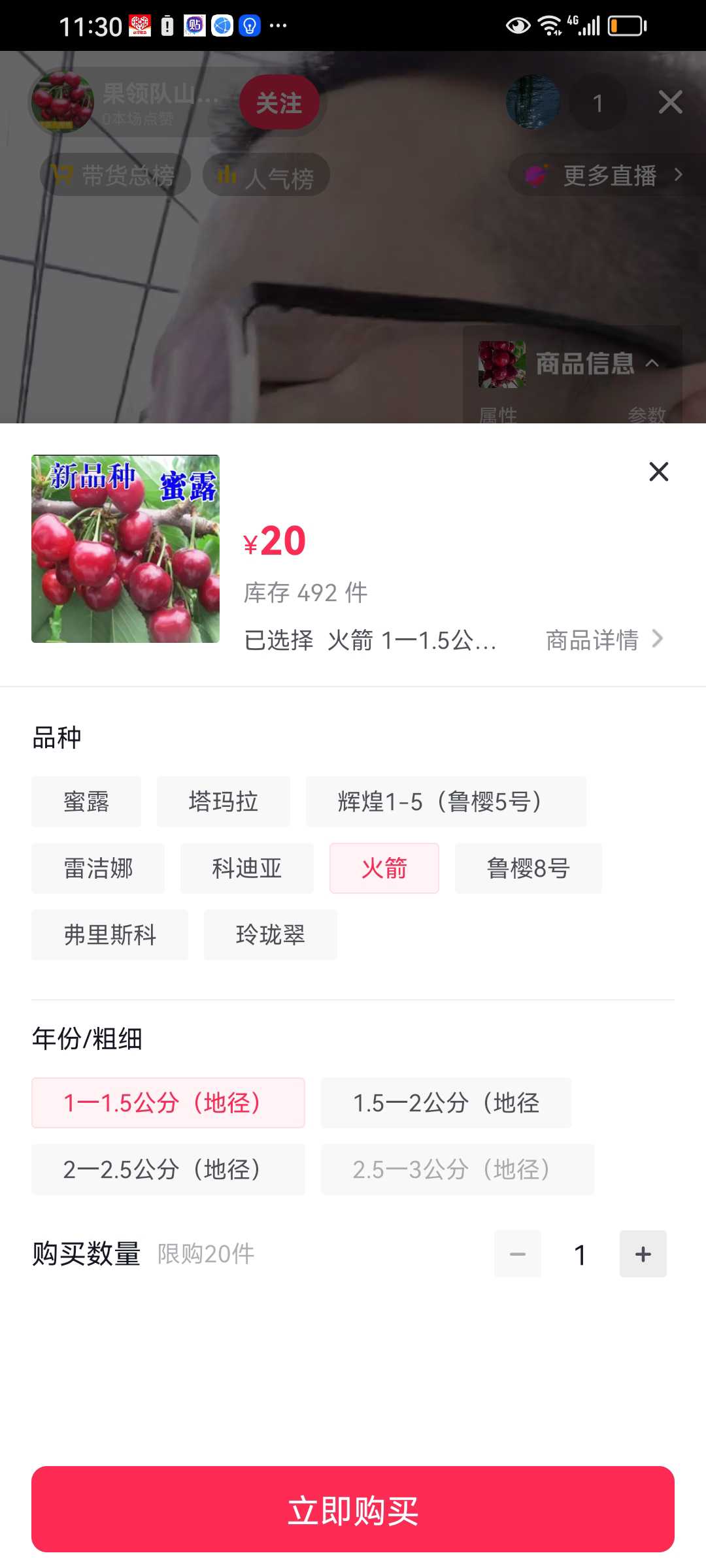The image size is (706, 1568).
Task: Select 辉煌1-5（鲁樱5号）variety
Action: coord(446,802)
